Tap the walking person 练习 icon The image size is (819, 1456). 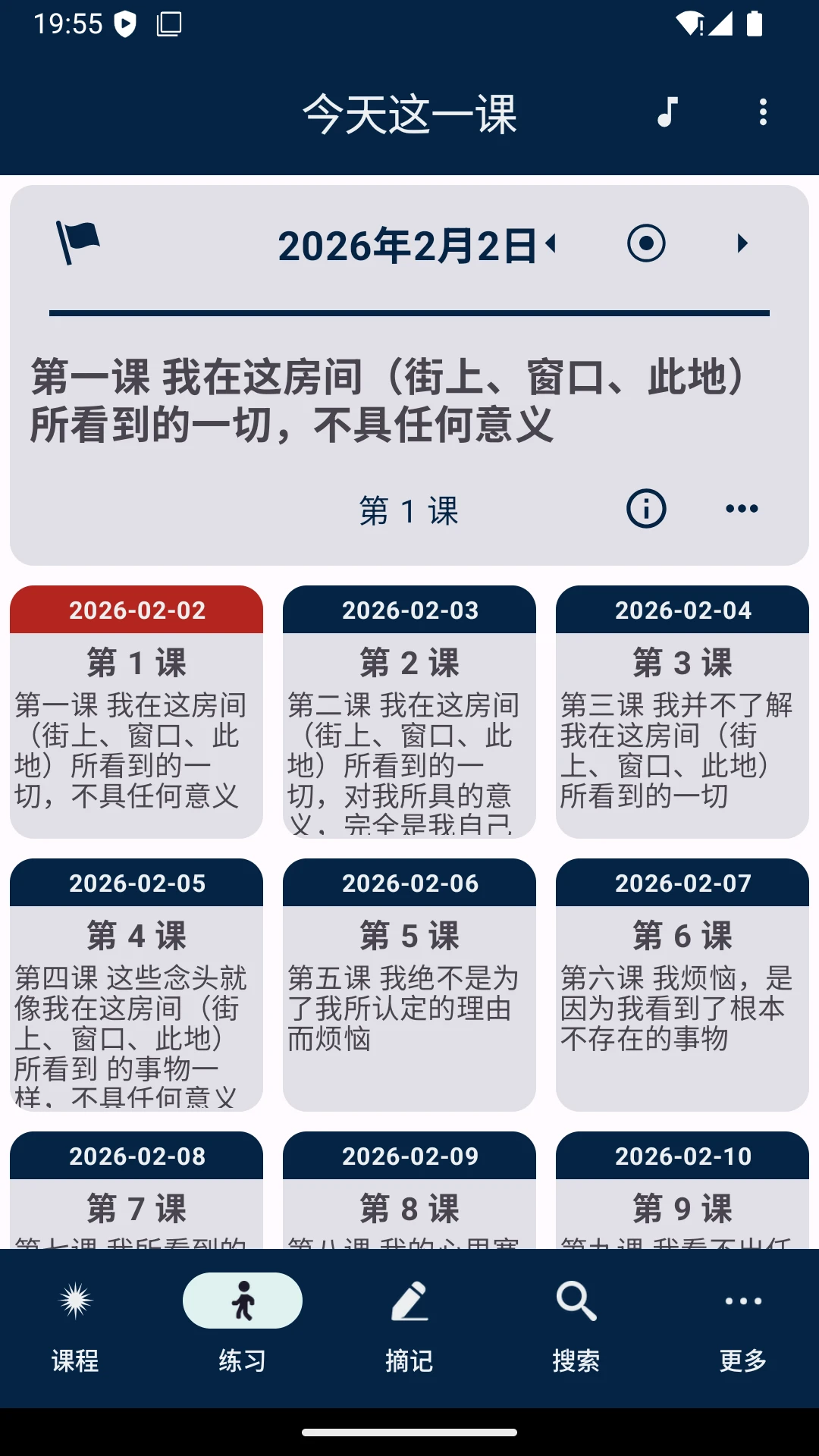pos(242,1298)
